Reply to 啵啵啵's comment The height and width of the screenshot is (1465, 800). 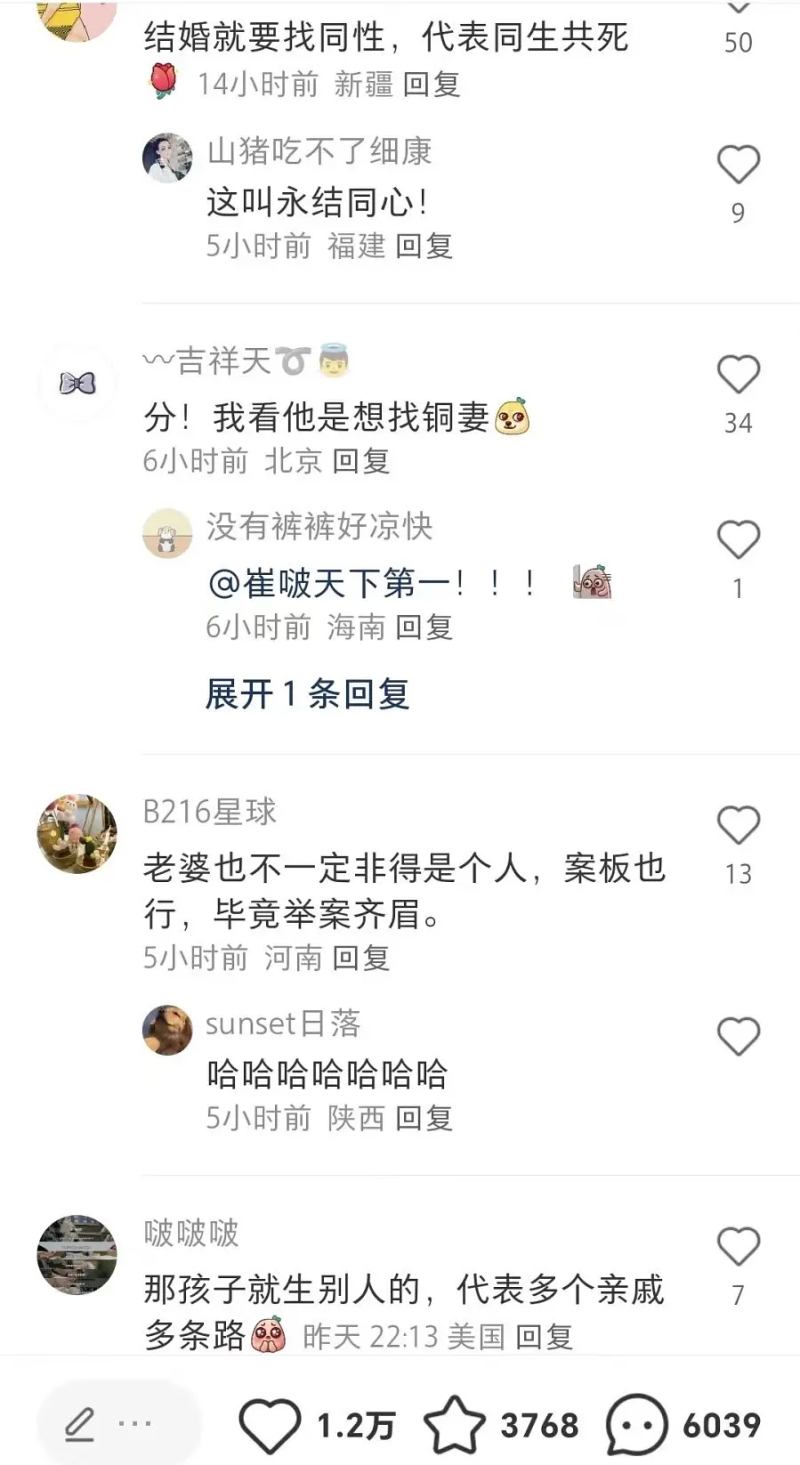pyautogui.click(x=545, y=1337)
